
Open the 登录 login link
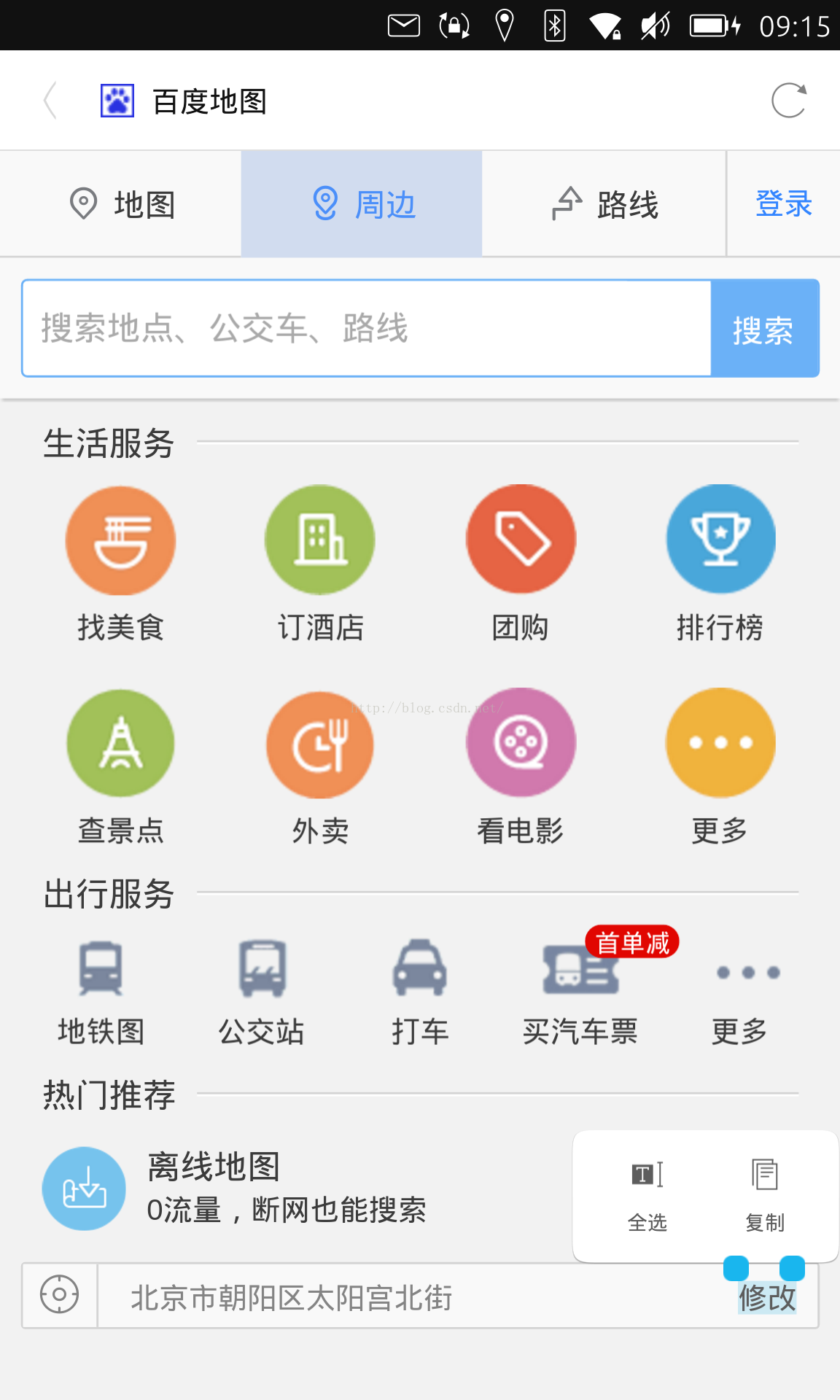783,204
